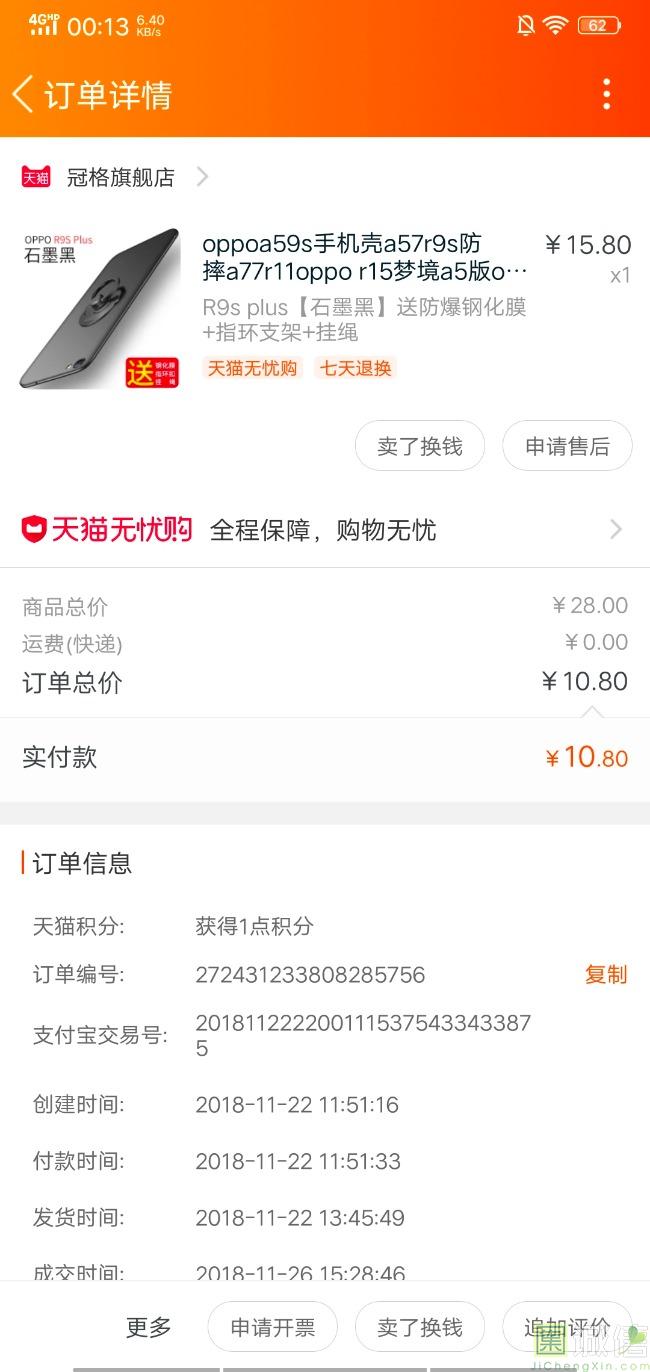Tap 追加评价 to add a review
This screenshot has width=650, height=1372.
(566, 1327)
